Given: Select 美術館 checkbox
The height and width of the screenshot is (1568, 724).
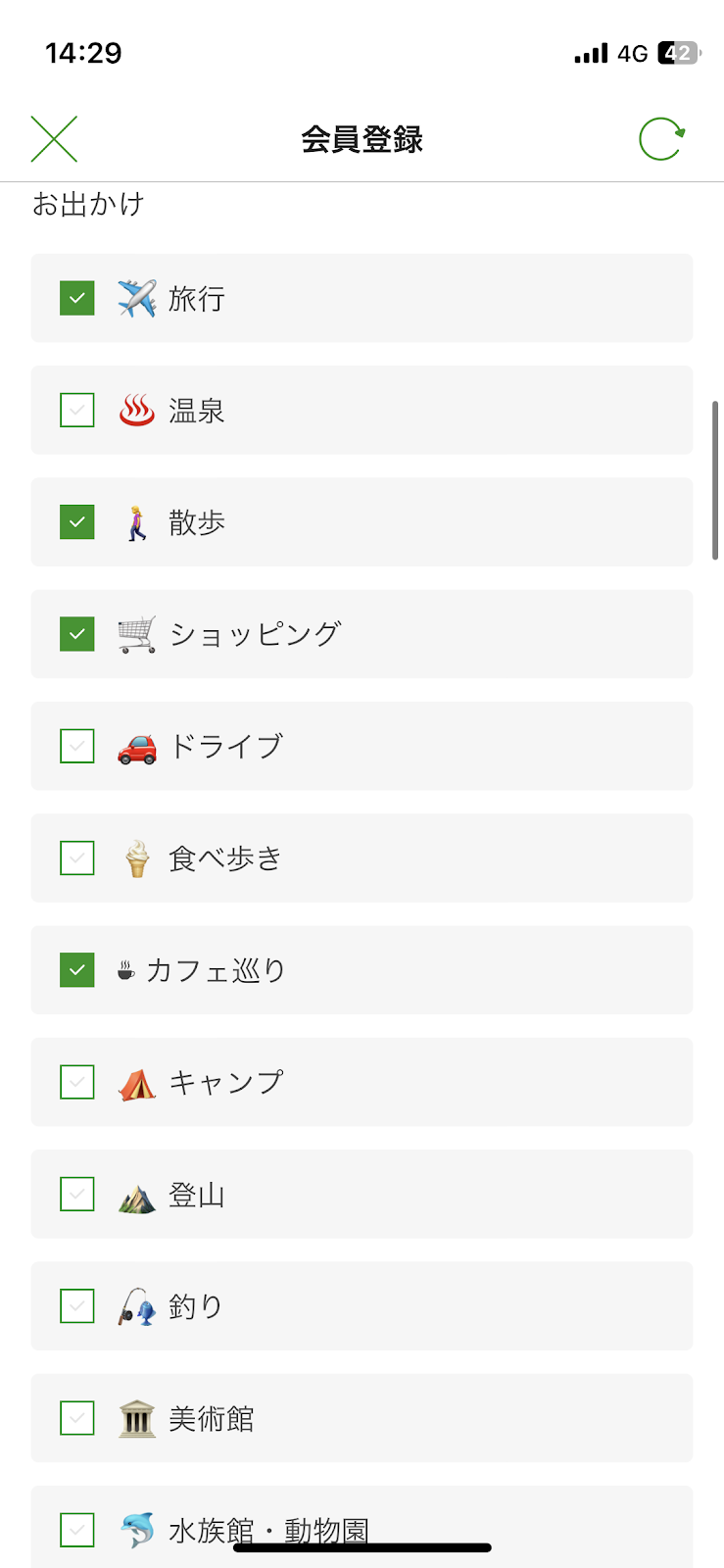Looking at the screenshot, I should 77,1418.
